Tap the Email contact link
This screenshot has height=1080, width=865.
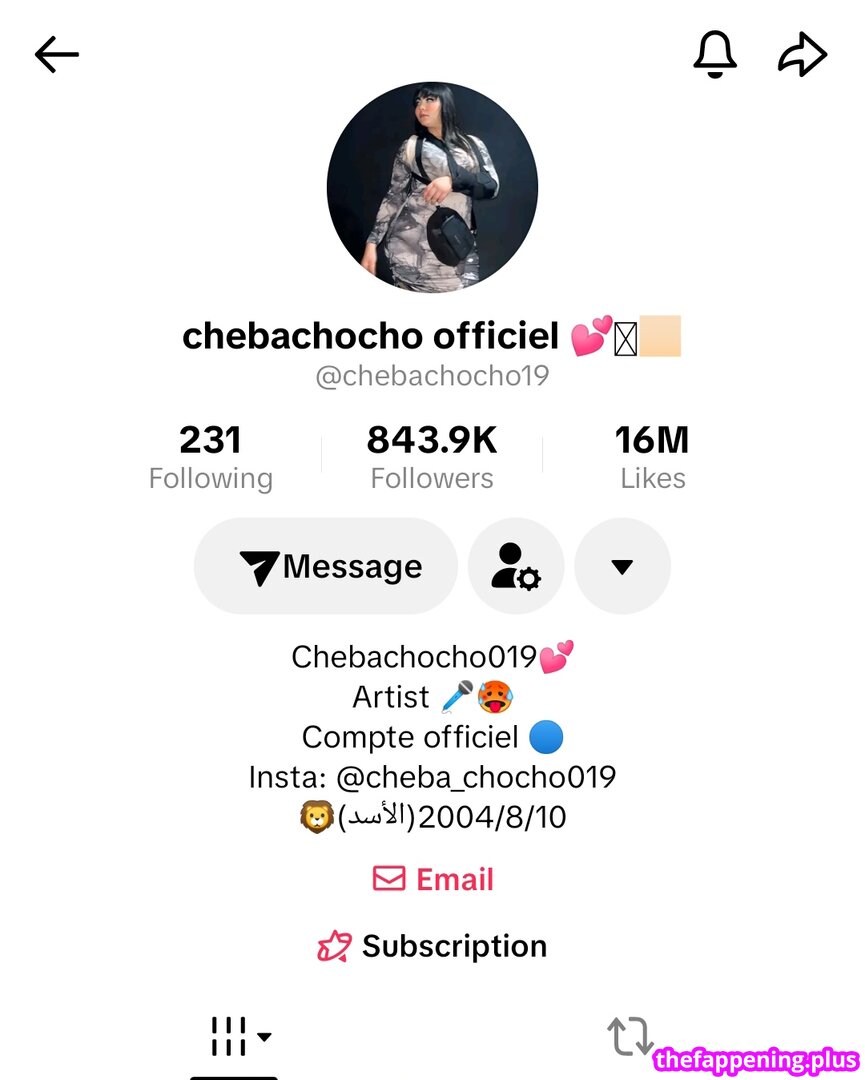point(433,879)
